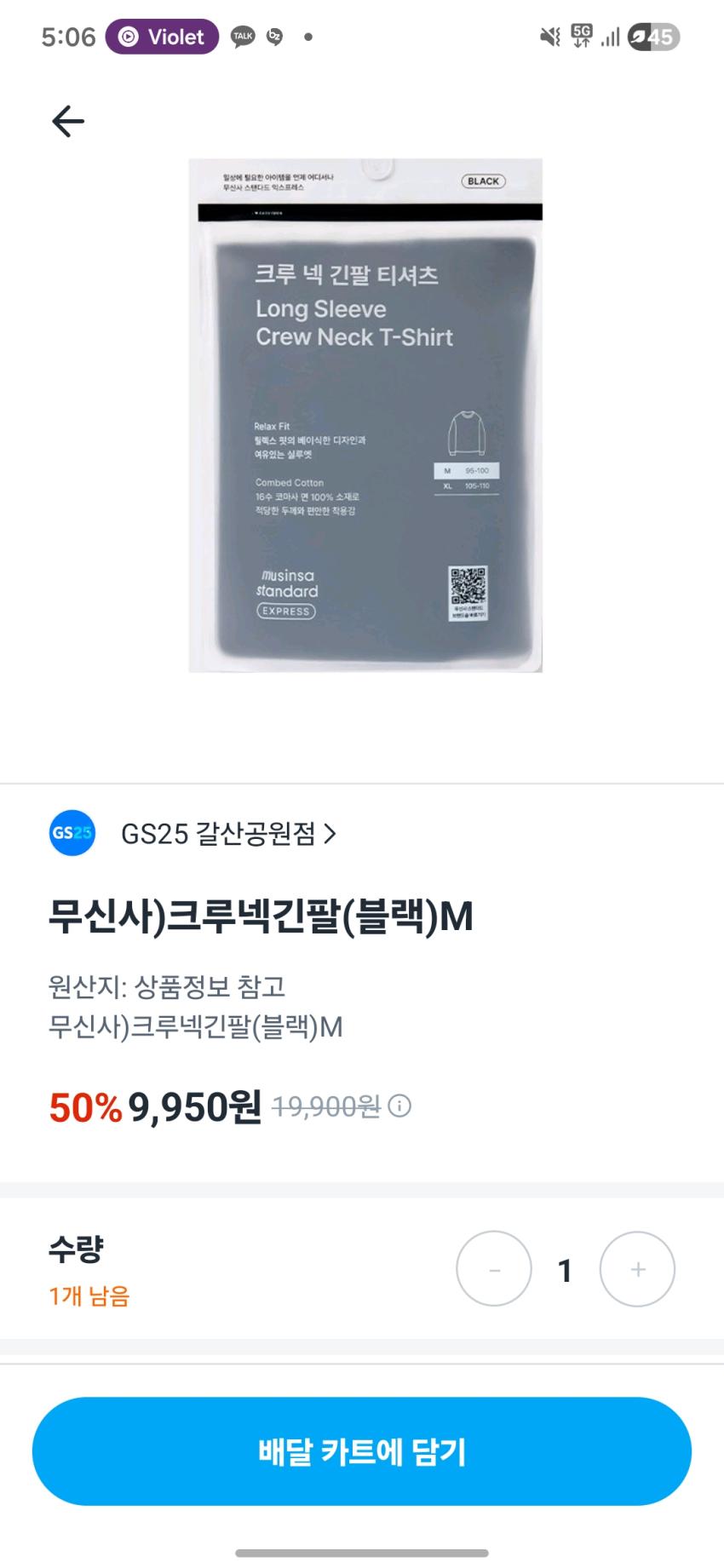The width and height of the screenshot is (724, 1568).
Task: Tap 배달 카트에 담기 to add to cart
Action: coord(362,1451)
